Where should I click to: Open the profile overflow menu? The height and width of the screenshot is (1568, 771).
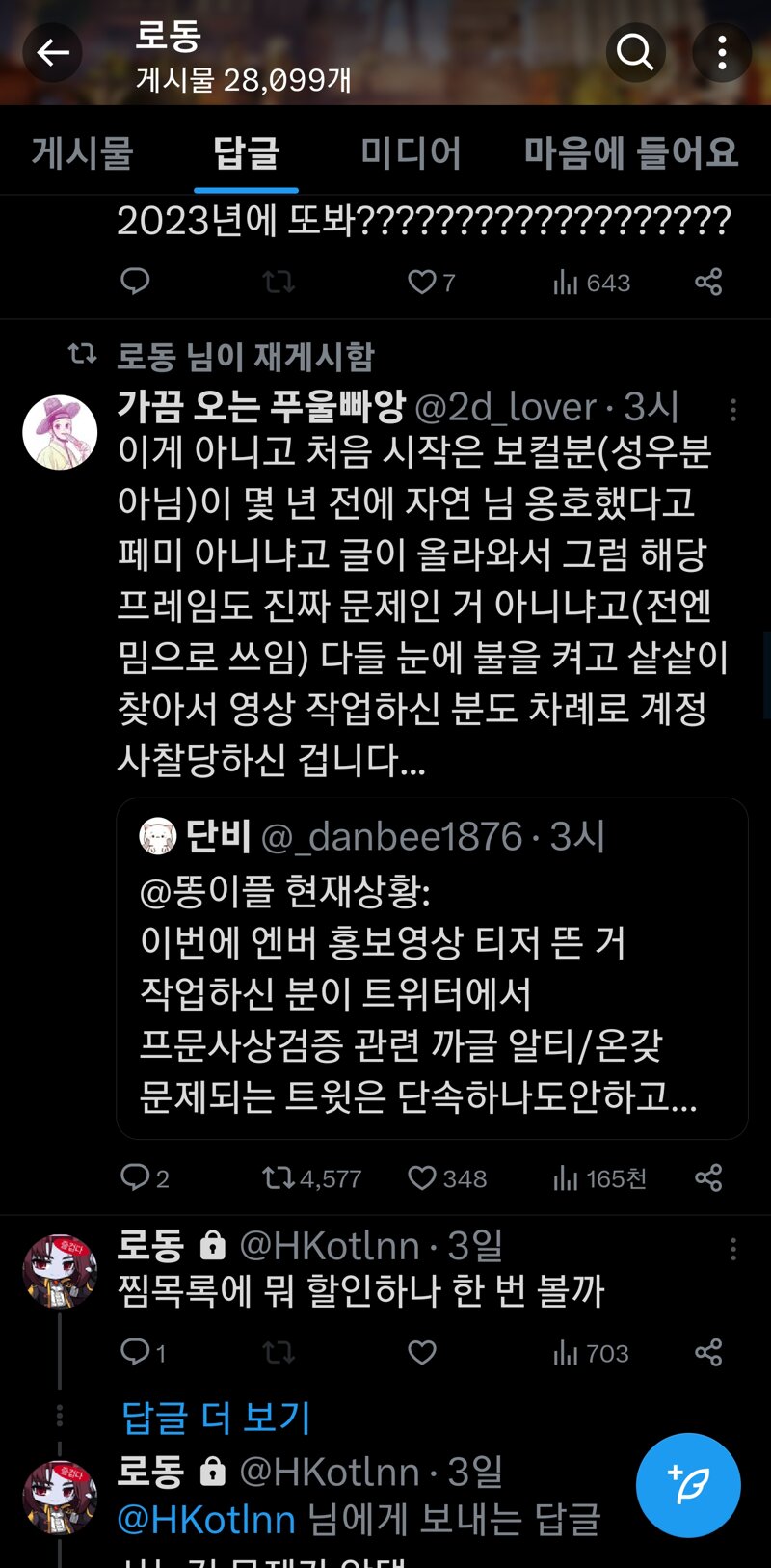[x=721, y=52]
